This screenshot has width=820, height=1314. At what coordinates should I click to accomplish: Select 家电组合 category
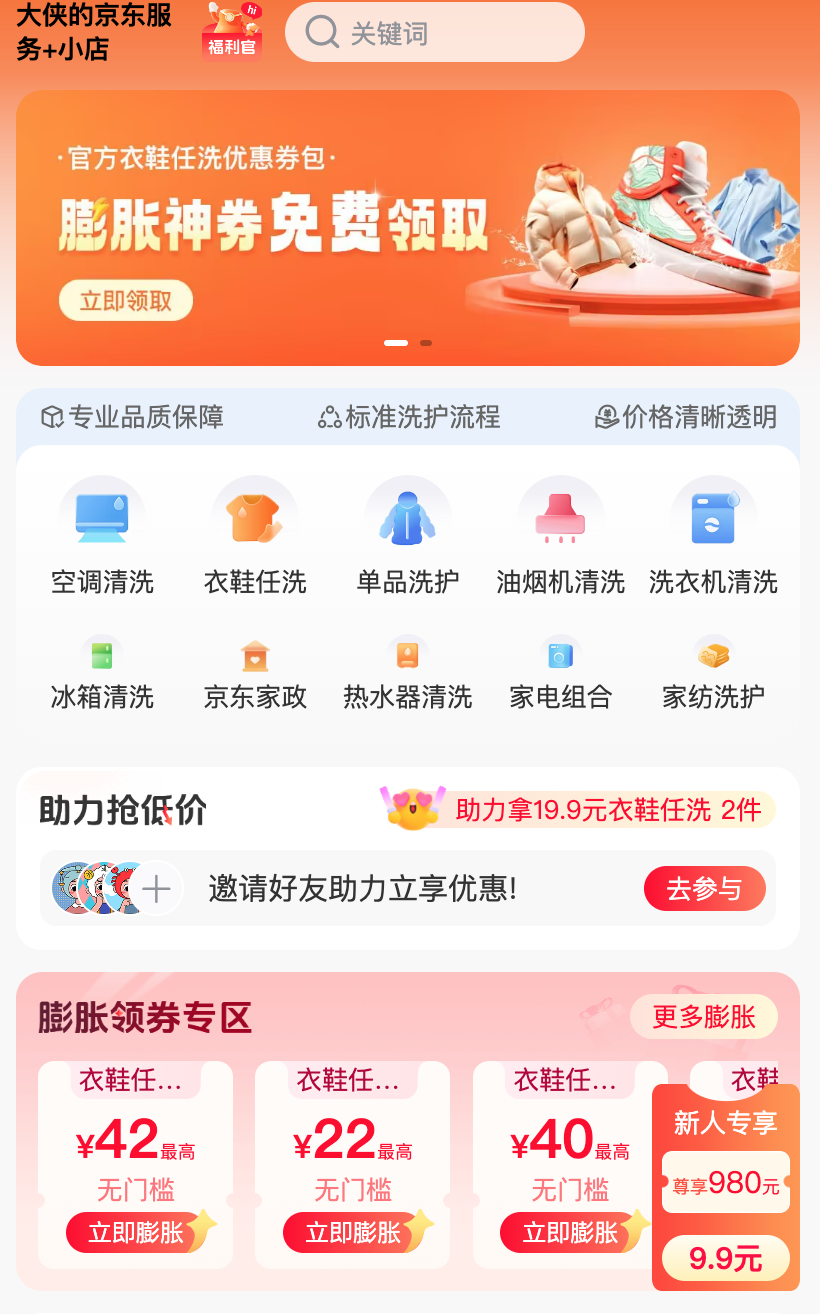[561, 673]
